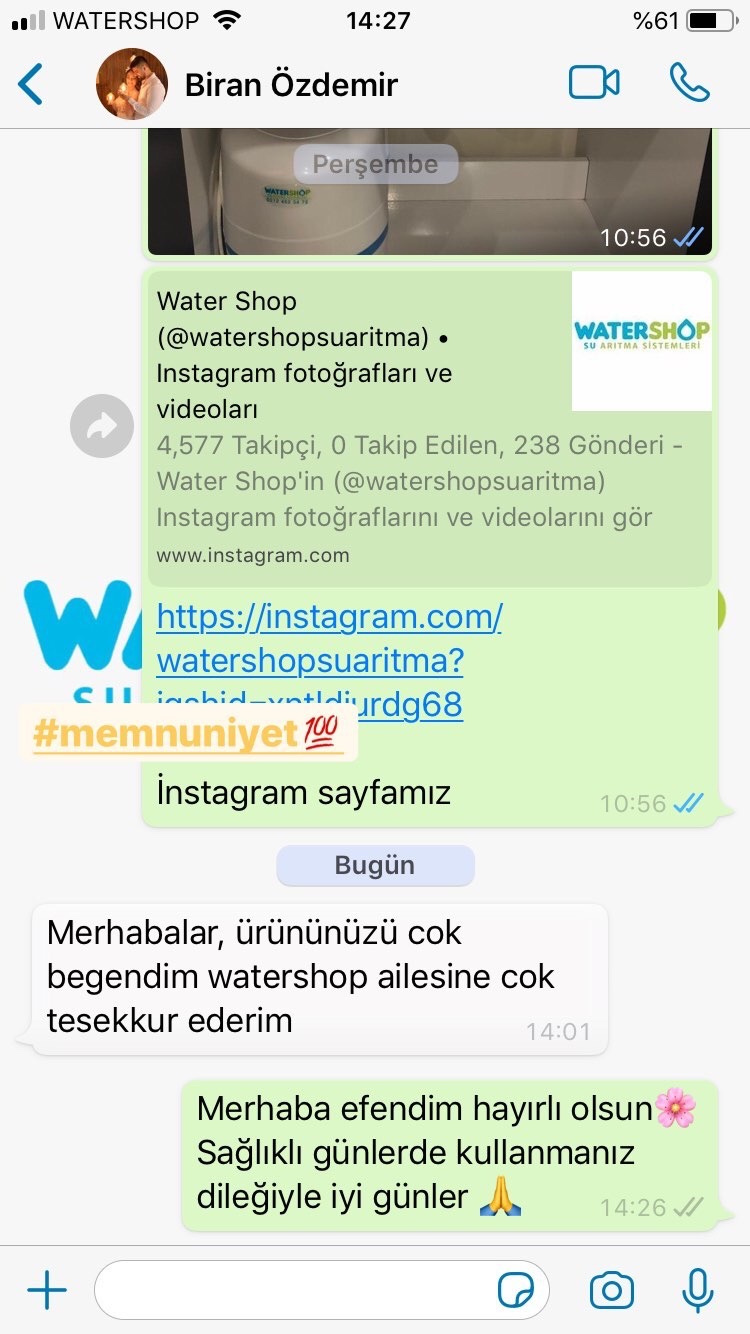Viewport: 750px width, 1334px height.
Task: Open the sticker picker
Action: (x=516, y=1290)
